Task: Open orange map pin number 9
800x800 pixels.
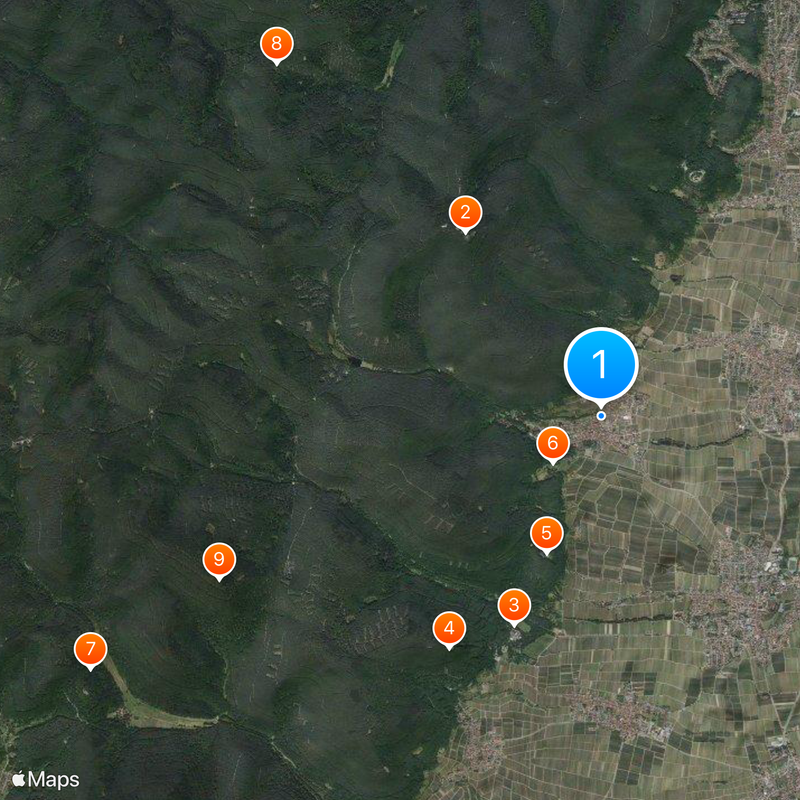Action: tap(219, 559)
